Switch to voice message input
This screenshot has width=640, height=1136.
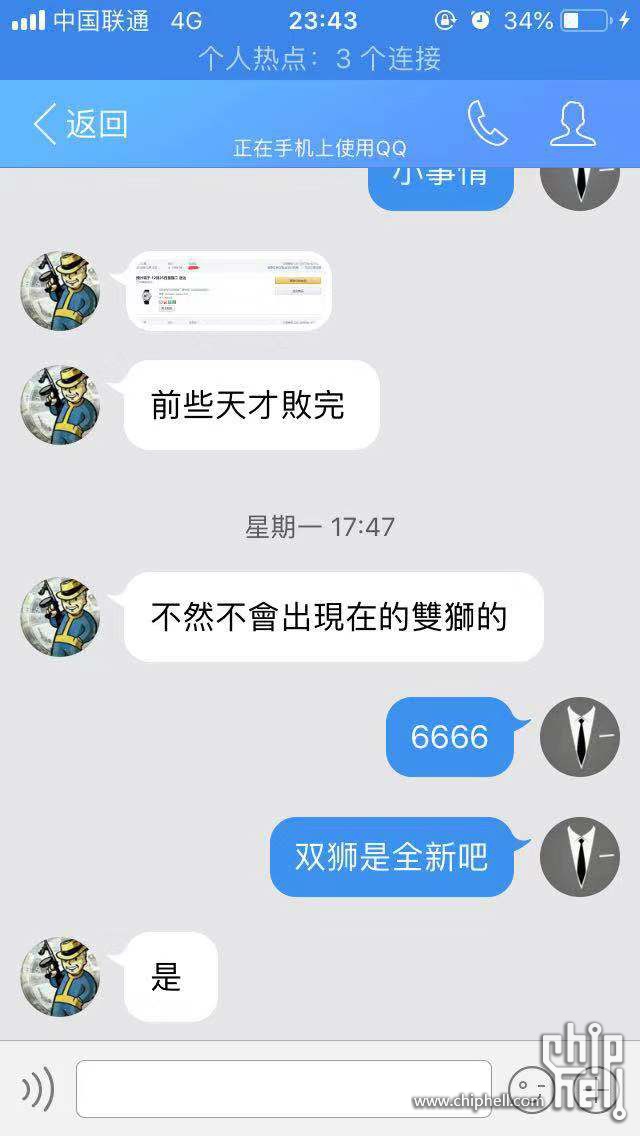(x=37, y=1089)
